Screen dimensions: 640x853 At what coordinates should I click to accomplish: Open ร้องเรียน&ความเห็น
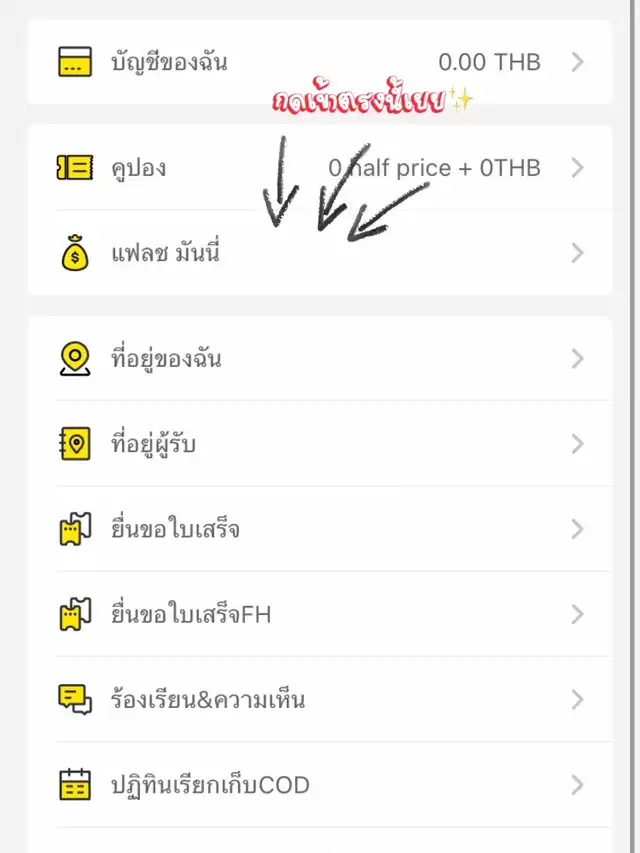click(x=320, y=699)
